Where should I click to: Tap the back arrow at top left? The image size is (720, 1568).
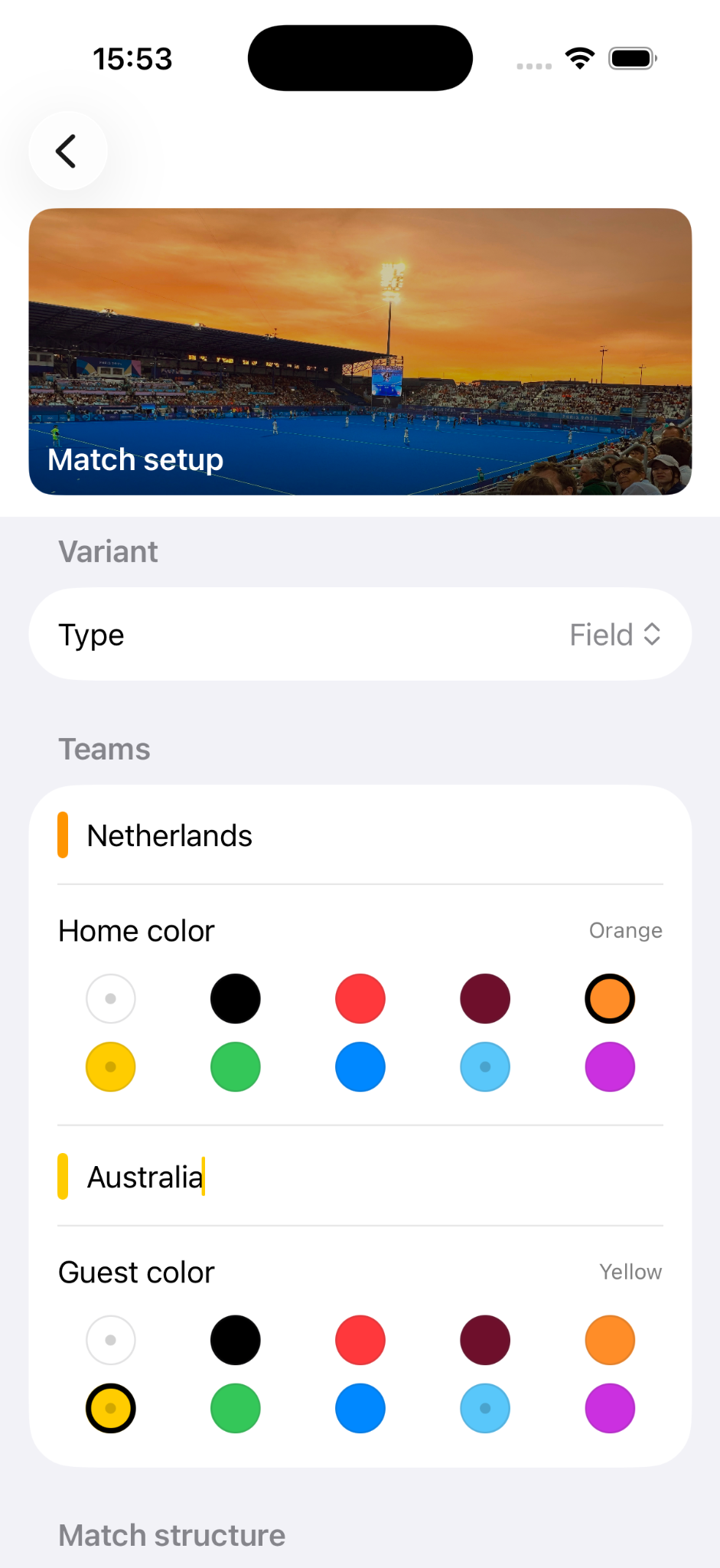67,151
